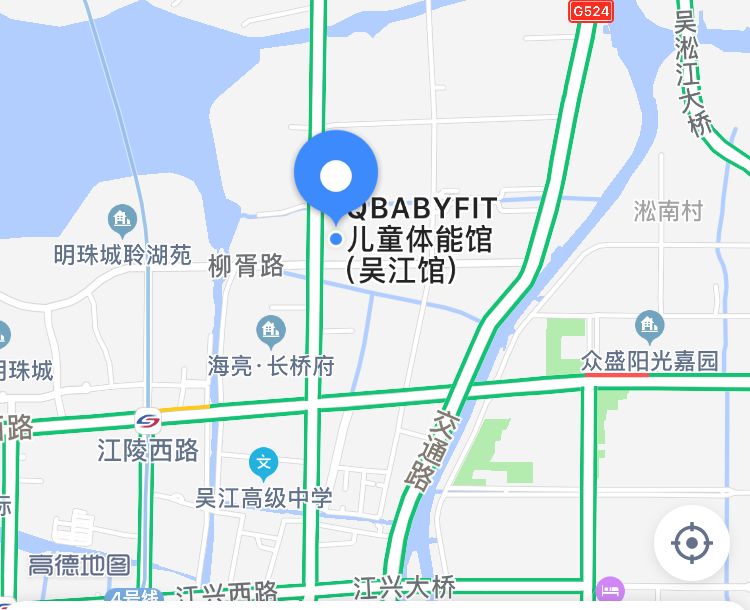Tap the metro station icon on 江陵西路
Viewport: 750px width, 610px height.
tap(148, 420)
